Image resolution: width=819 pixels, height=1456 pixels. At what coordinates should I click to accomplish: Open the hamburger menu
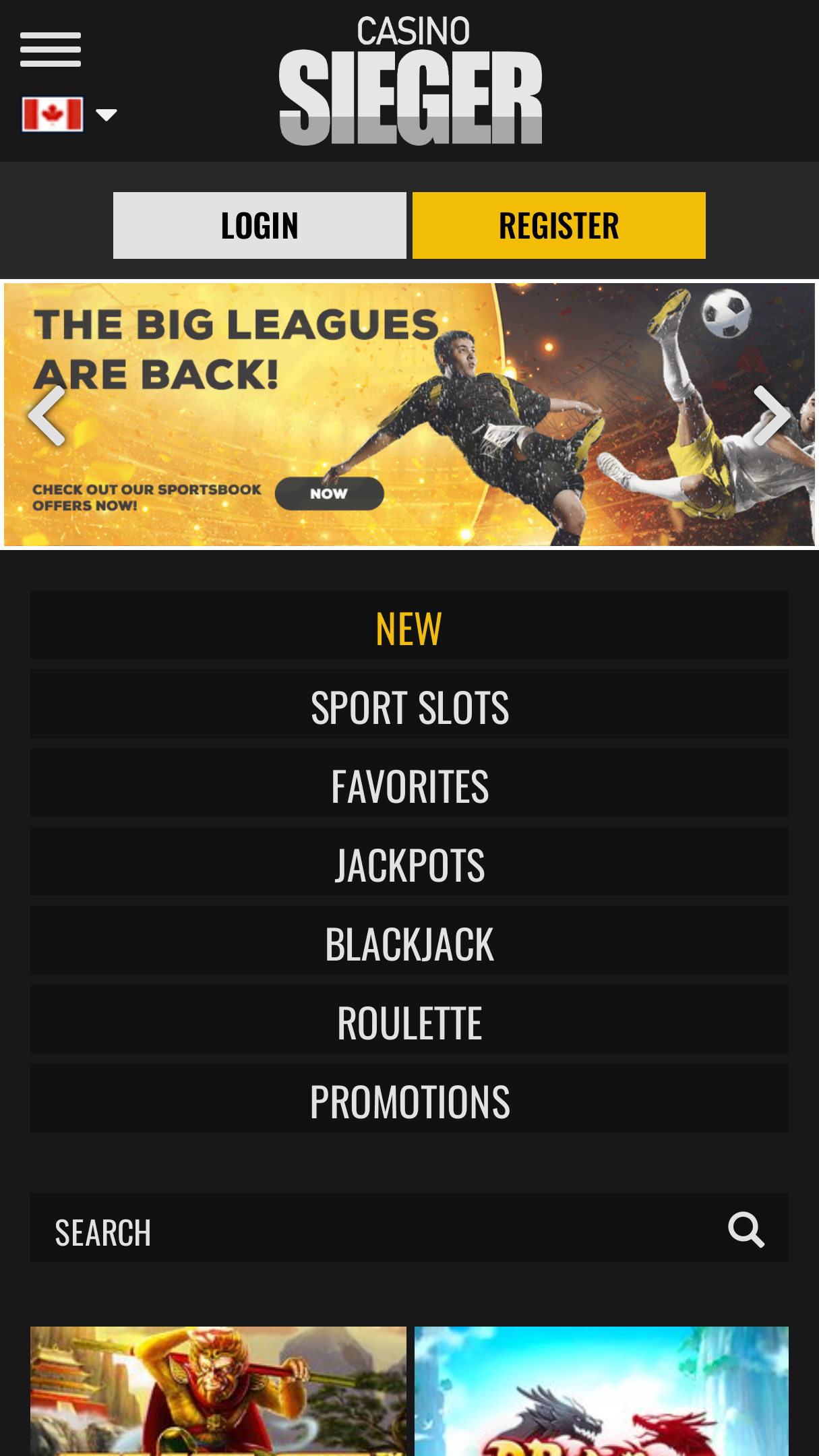click(x=51, y=49)
